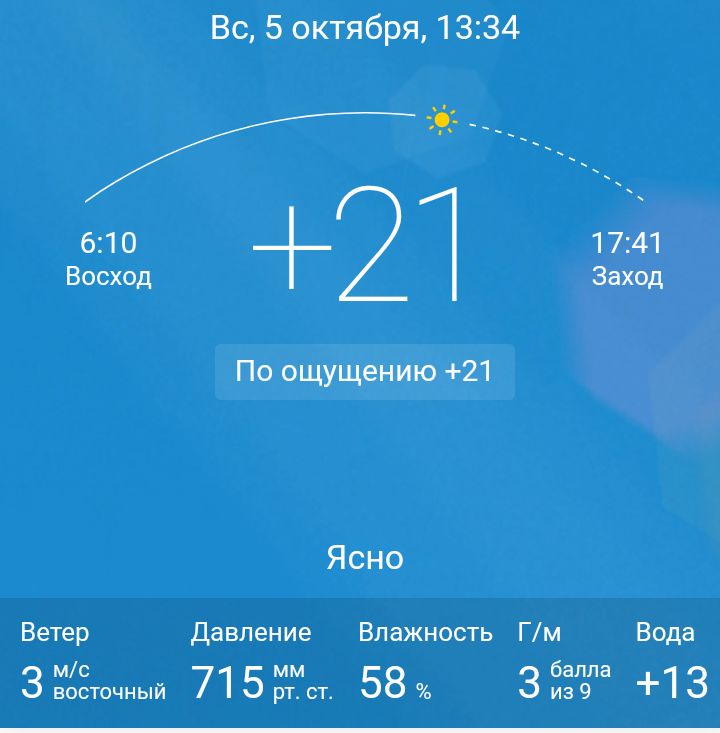Tap the По ощущению +21 chip

364,372
